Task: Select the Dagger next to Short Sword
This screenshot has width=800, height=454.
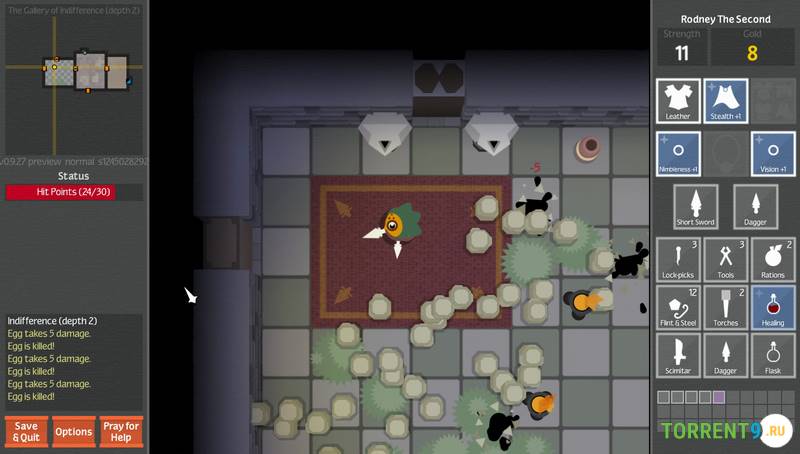Action: tap(755, 207)
